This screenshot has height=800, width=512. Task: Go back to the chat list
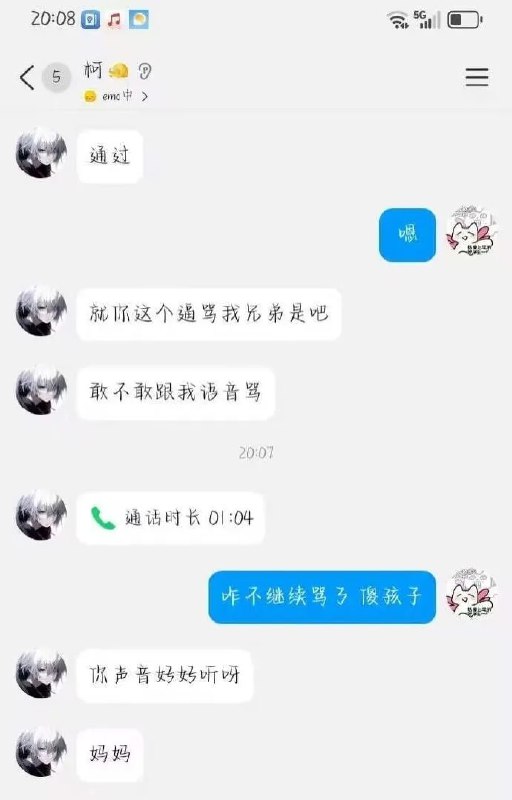tap(28, 78)
